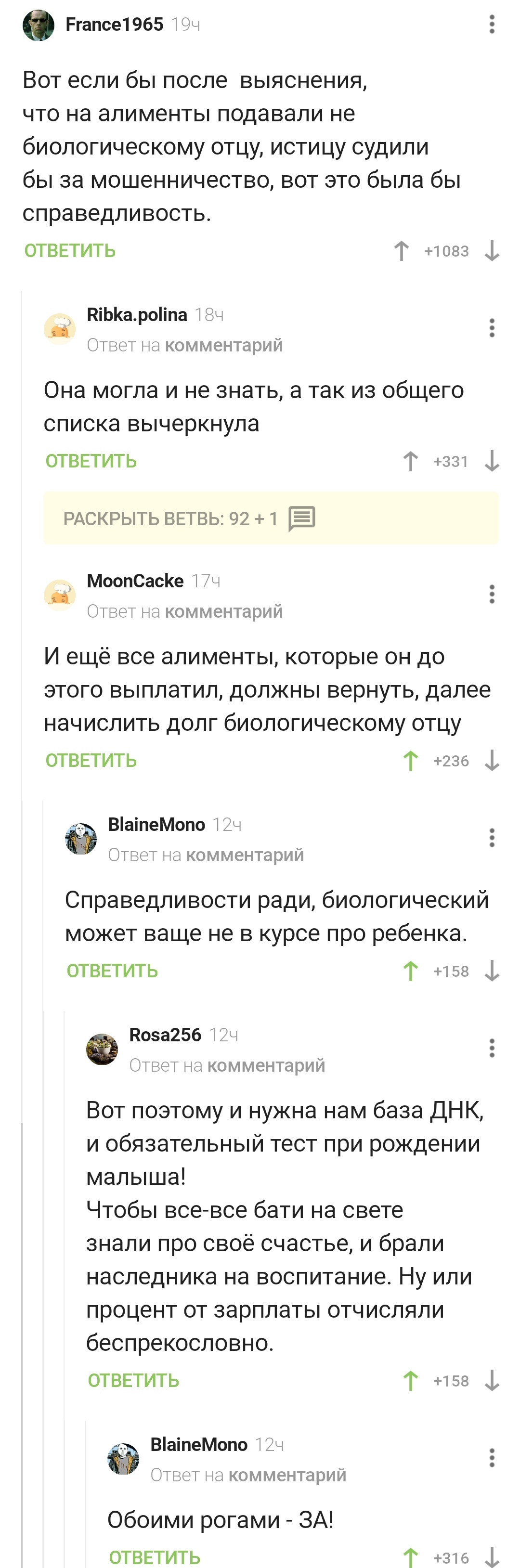Reply to Ribka.polina's comment
Viewport: 520px width, 1568px height.
91,461
